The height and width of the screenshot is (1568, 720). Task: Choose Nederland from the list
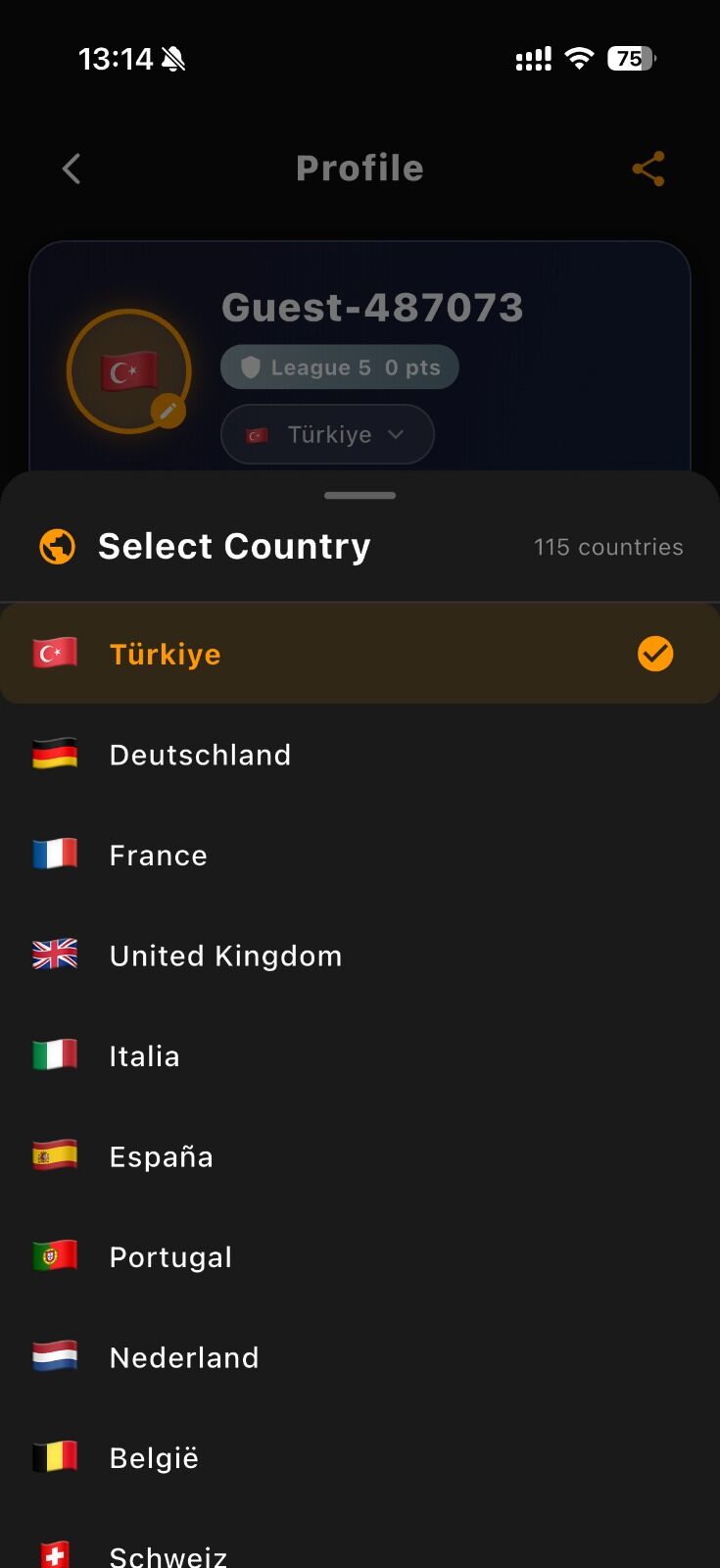tap(360, 1357)
